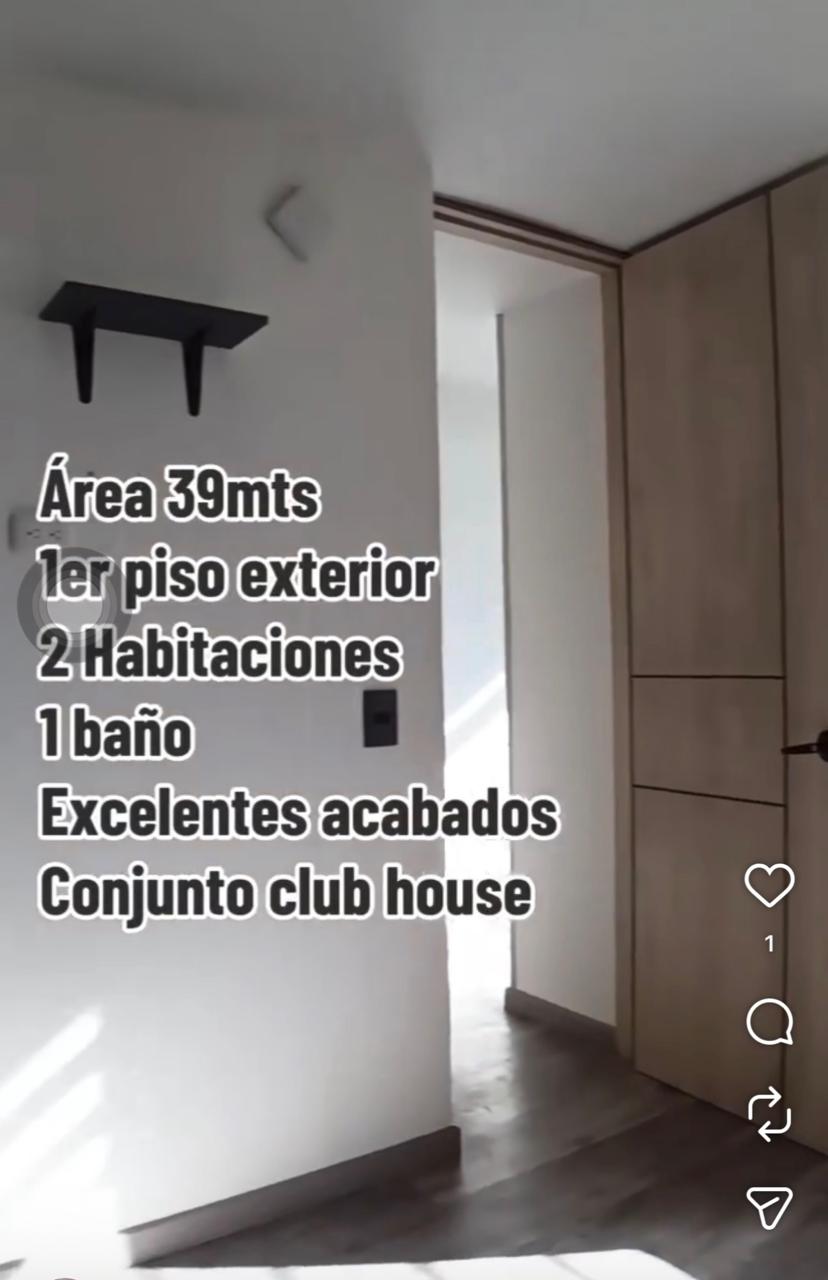
Task: Like this reel with the heart icon
Action: pos(769,885)
